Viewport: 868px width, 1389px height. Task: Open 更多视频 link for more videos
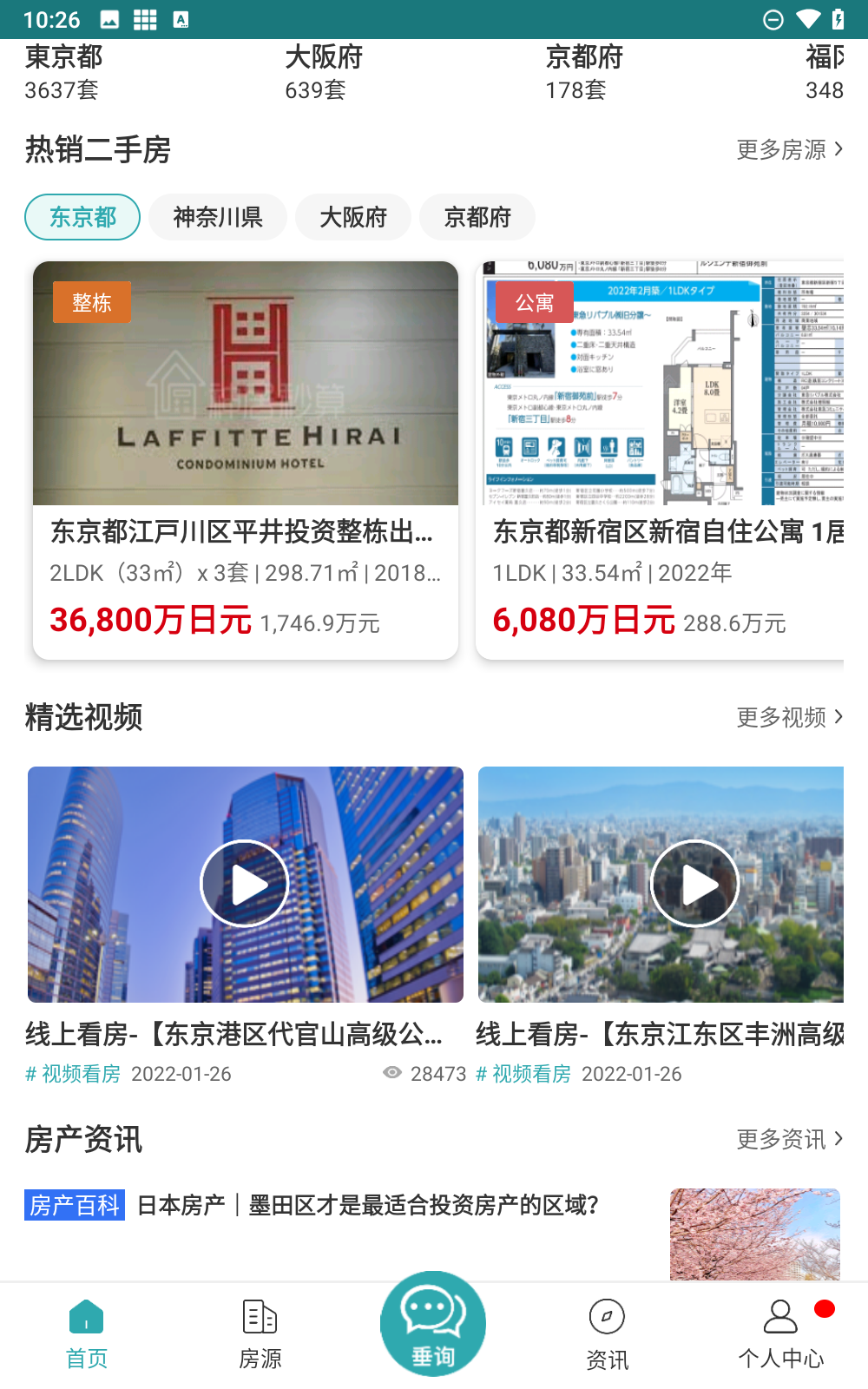[x=789, y=717]
